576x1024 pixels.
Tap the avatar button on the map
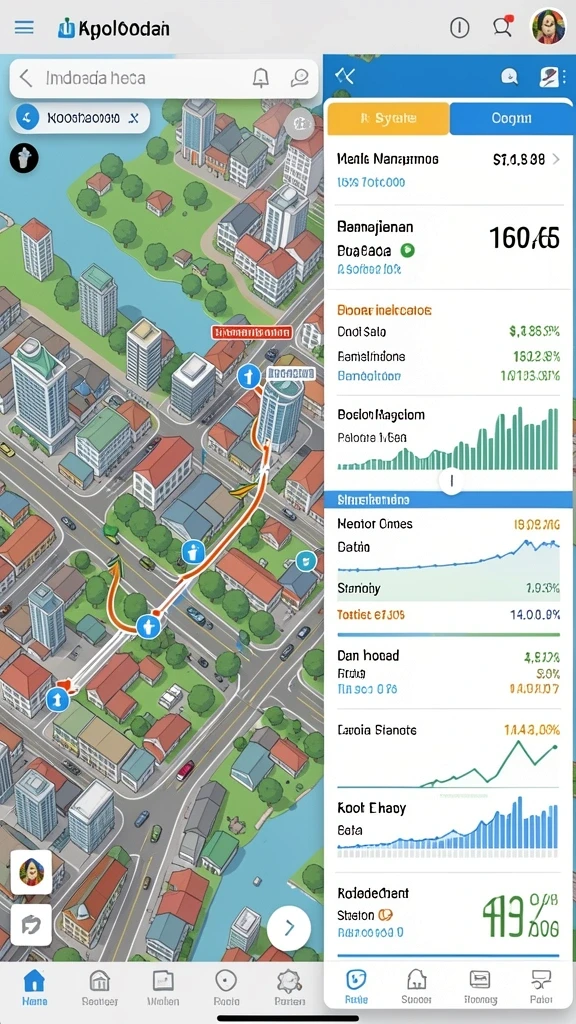coord(31,872)
